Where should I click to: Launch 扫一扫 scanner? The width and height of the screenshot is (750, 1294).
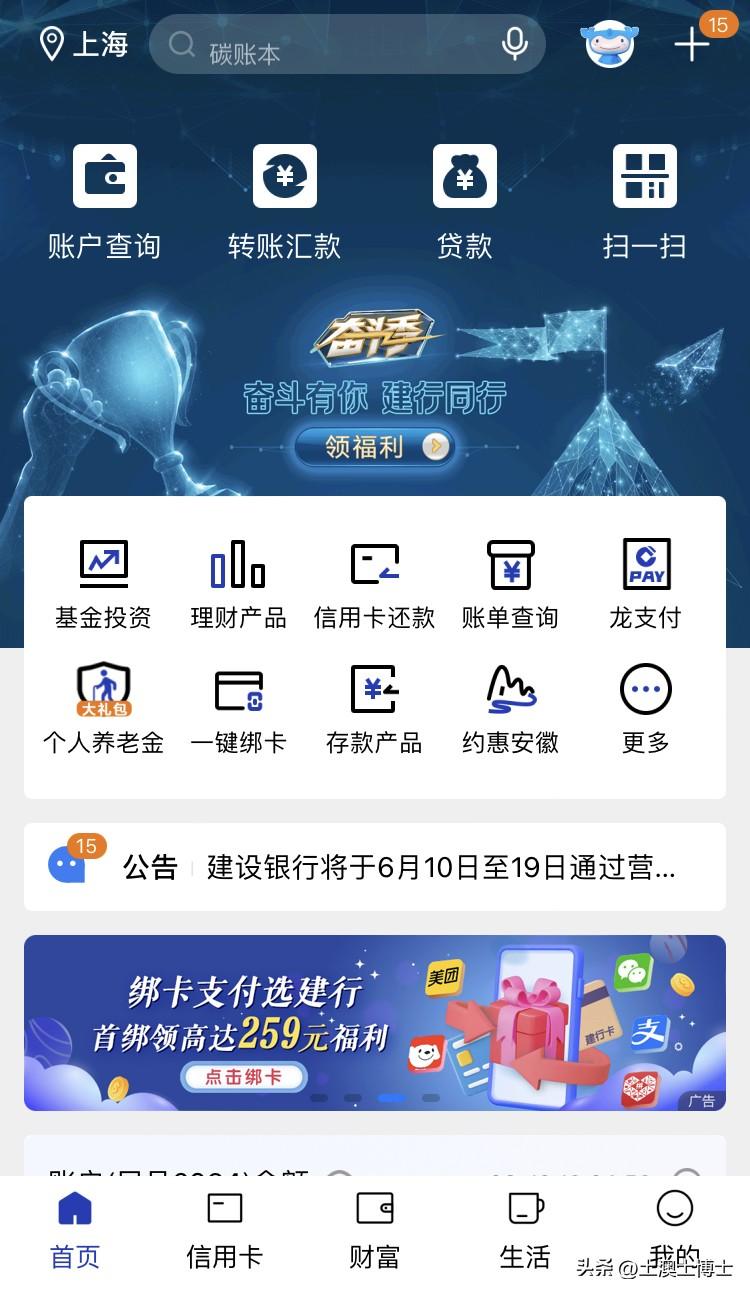(x=645, y=203)
